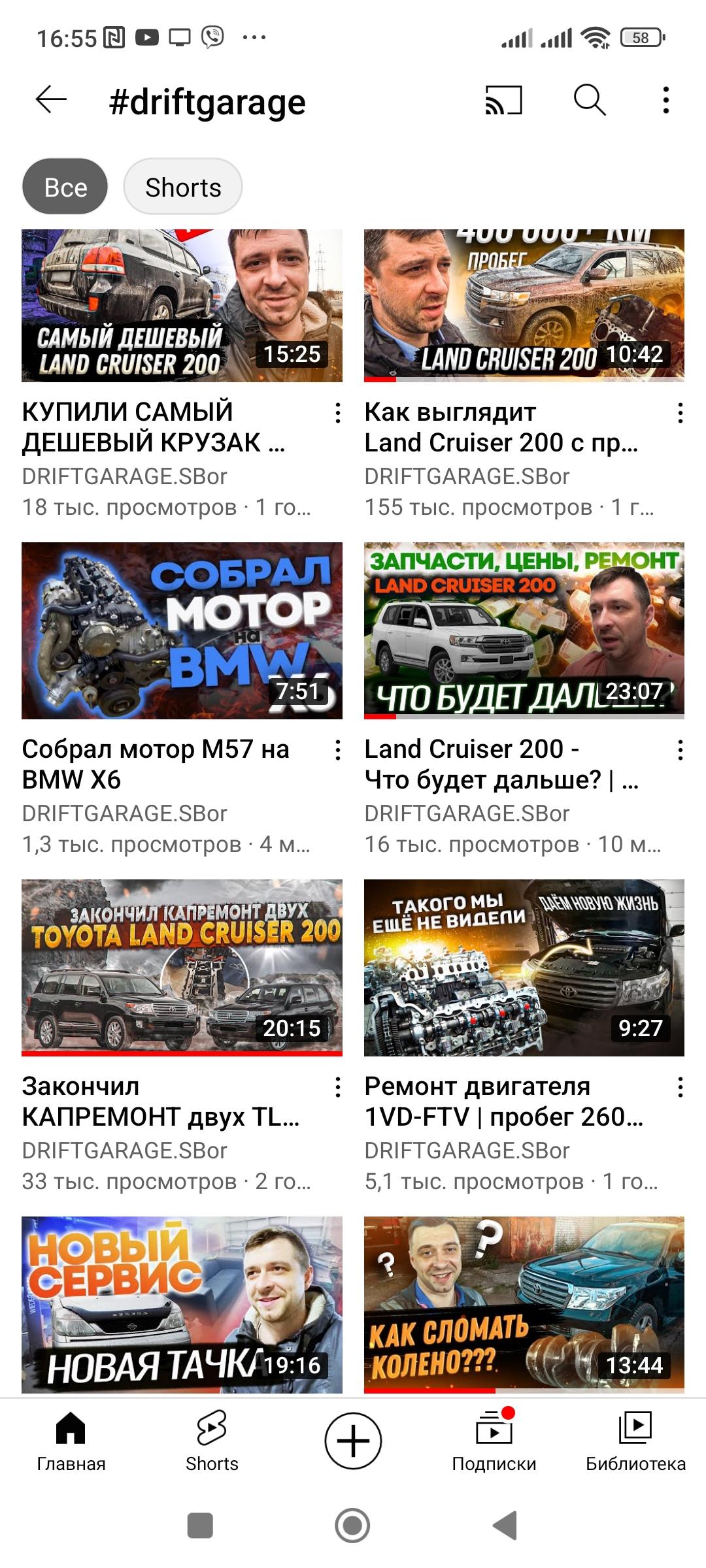706x1568 pixels.
Task: Select the Shorts filter chip
Action: (x=183, y=187)
